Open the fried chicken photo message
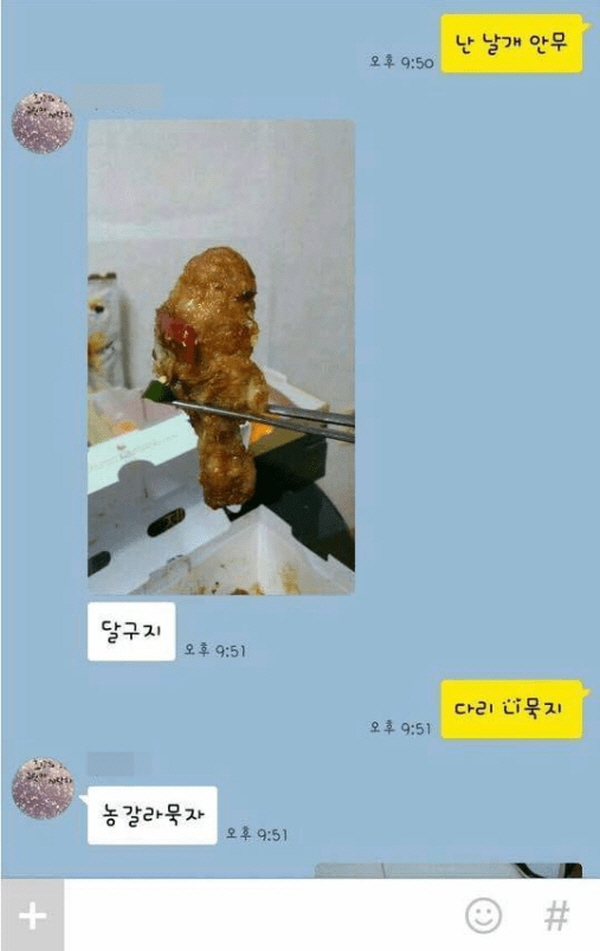 221,357
